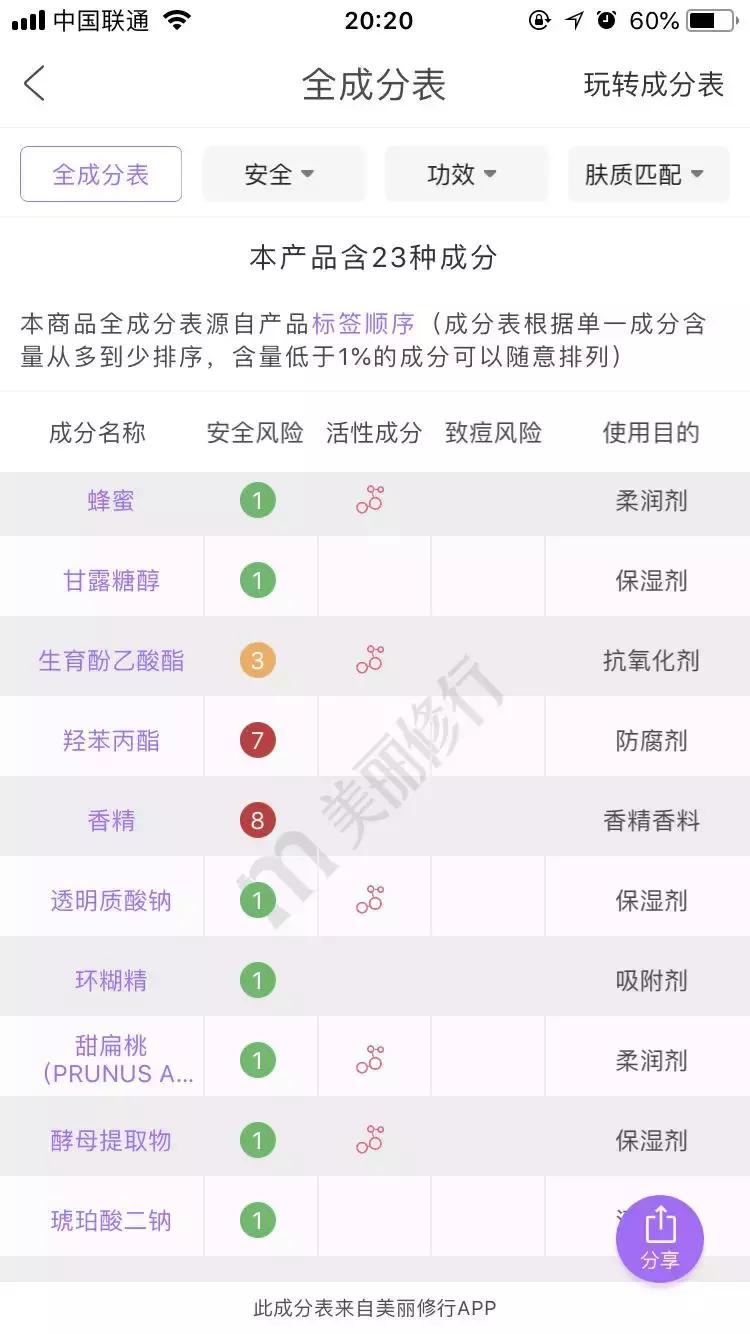Select the 全成分表 tab
The image size is (750, 1334).
101,175
